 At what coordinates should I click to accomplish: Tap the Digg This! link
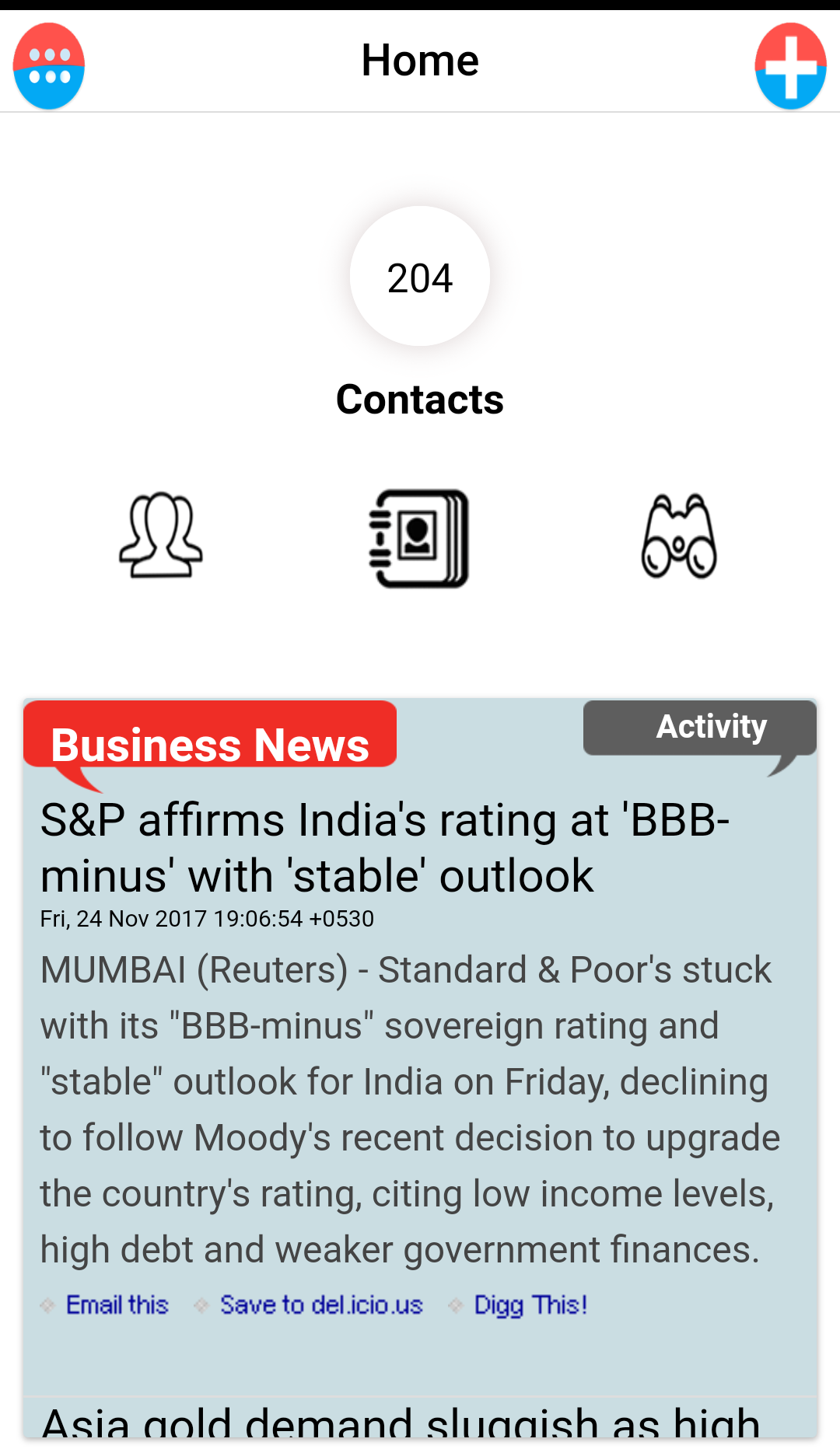click(530, 1304)
